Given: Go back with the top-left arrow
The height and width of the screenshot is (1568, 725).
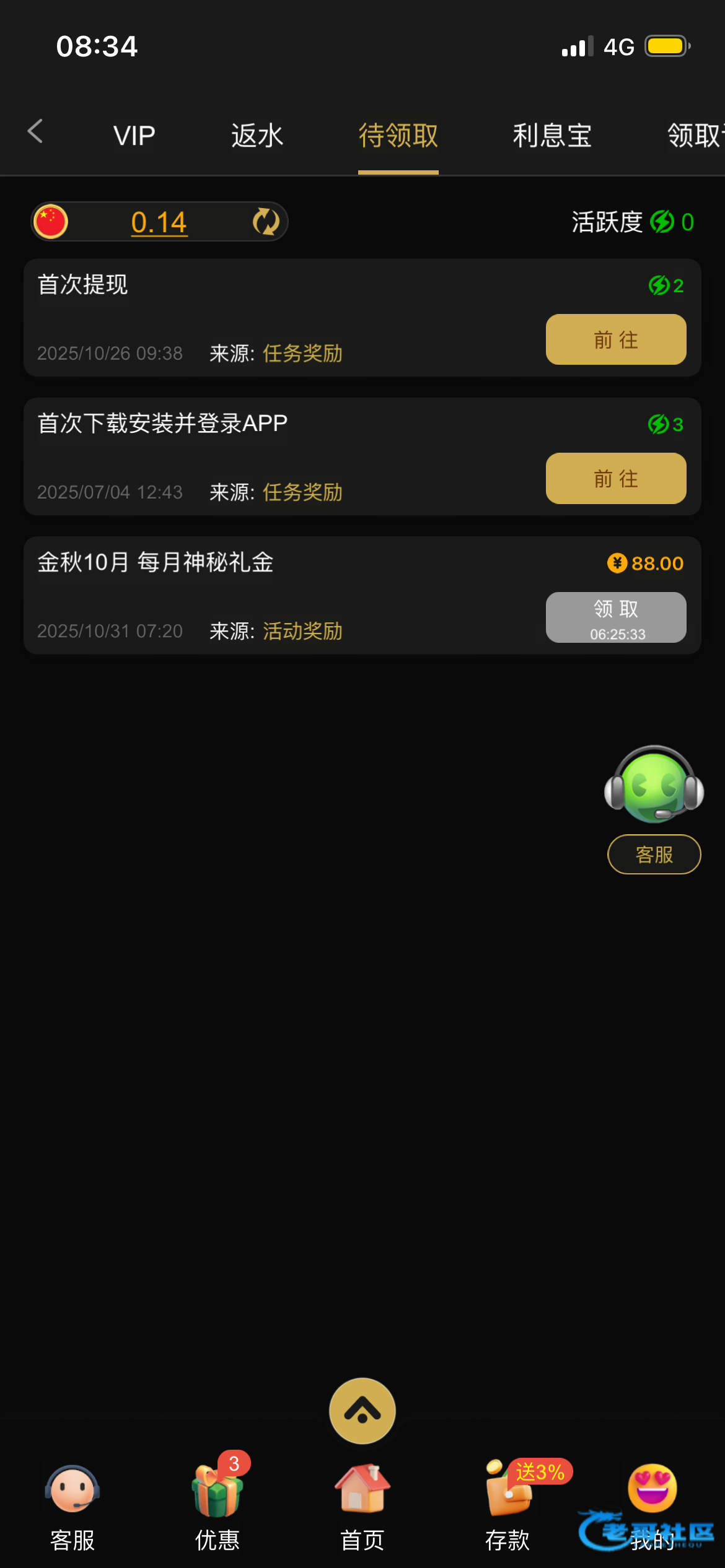Looking at the screenshot, I should [35, 132].
